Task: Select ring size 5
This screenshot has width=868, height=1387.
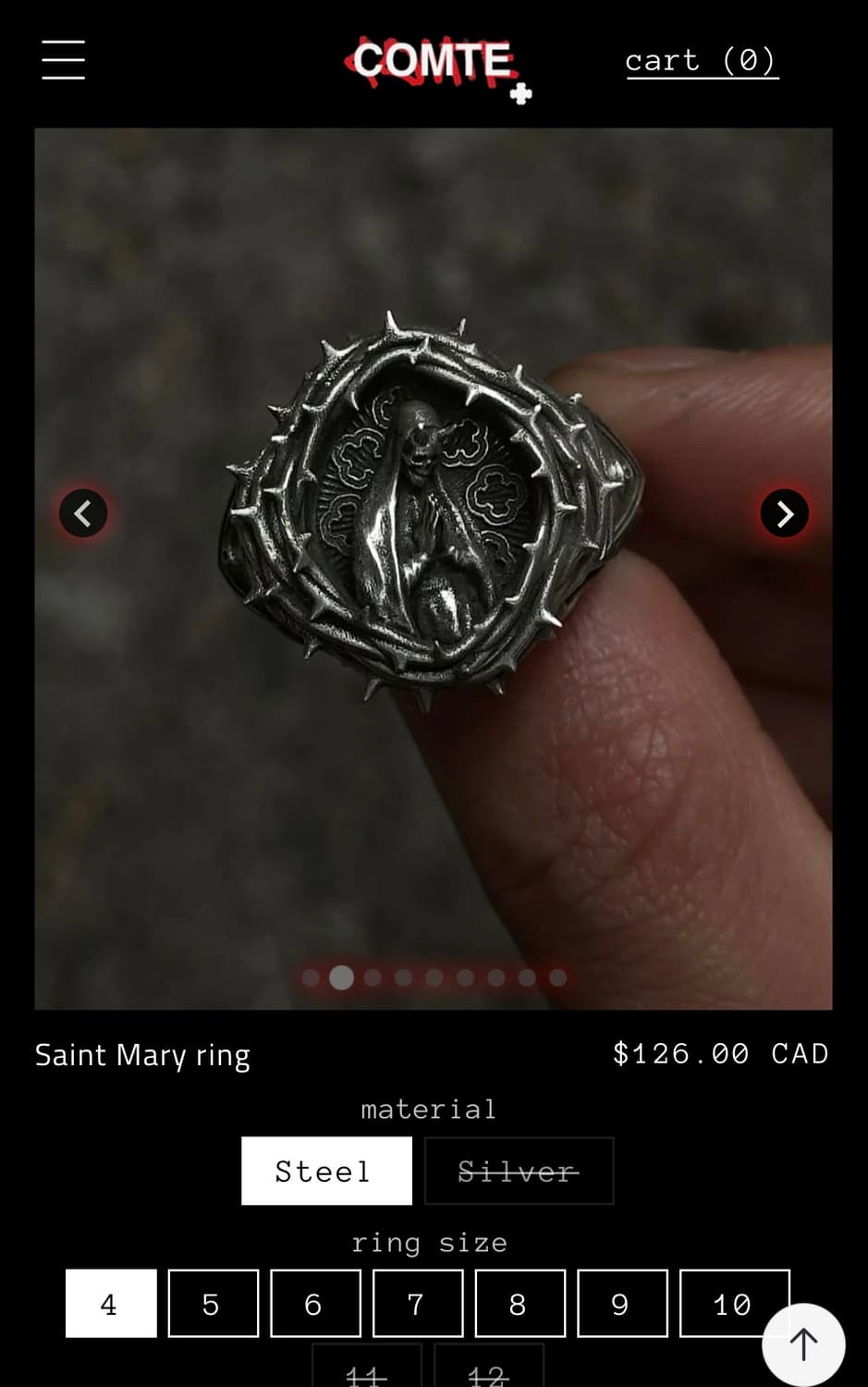Action: click(x=213, y=1303)
